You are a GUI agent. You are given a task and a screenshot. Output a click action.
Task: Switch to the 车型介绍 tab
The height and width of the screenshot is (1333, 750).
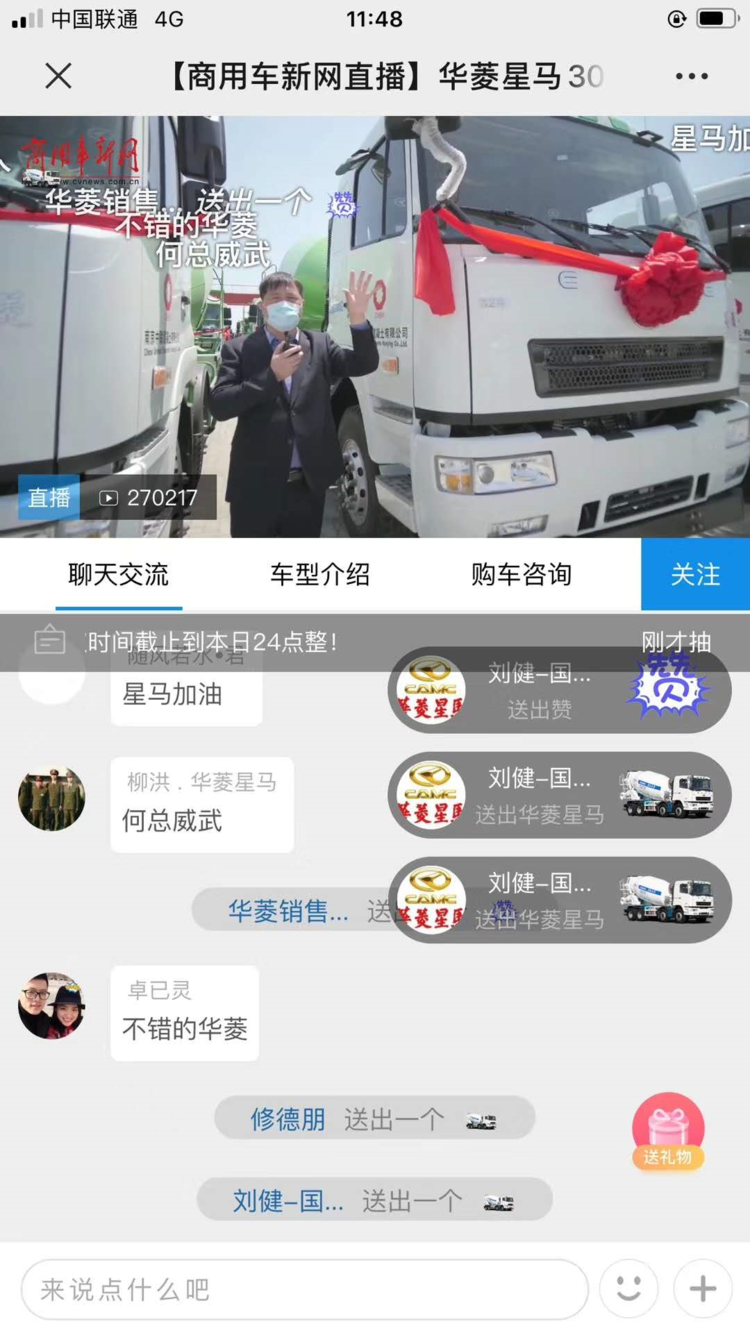point(320,575)
